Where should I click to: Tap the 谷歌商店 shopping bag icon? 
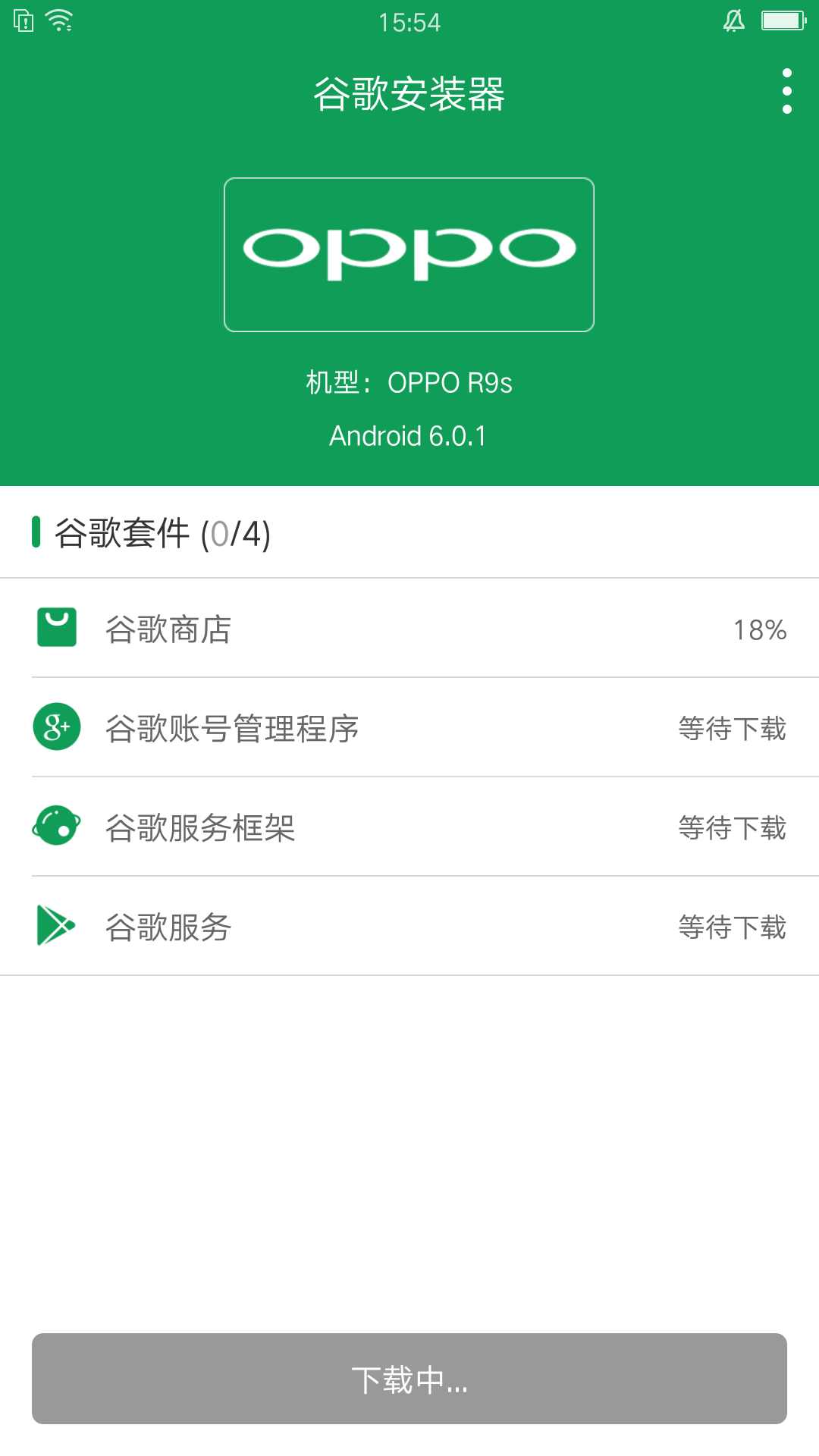[56, 628]
